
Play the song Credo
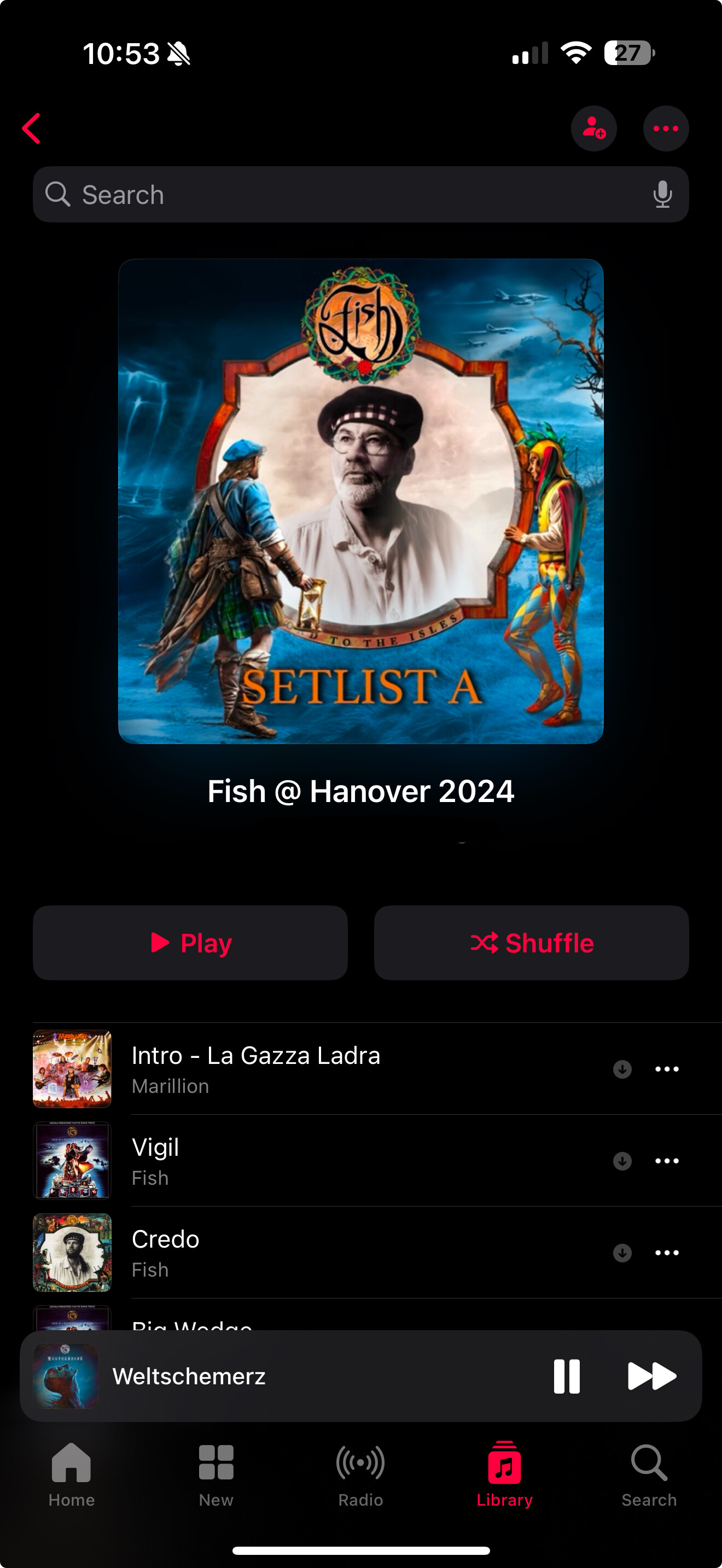[304, 1253]
